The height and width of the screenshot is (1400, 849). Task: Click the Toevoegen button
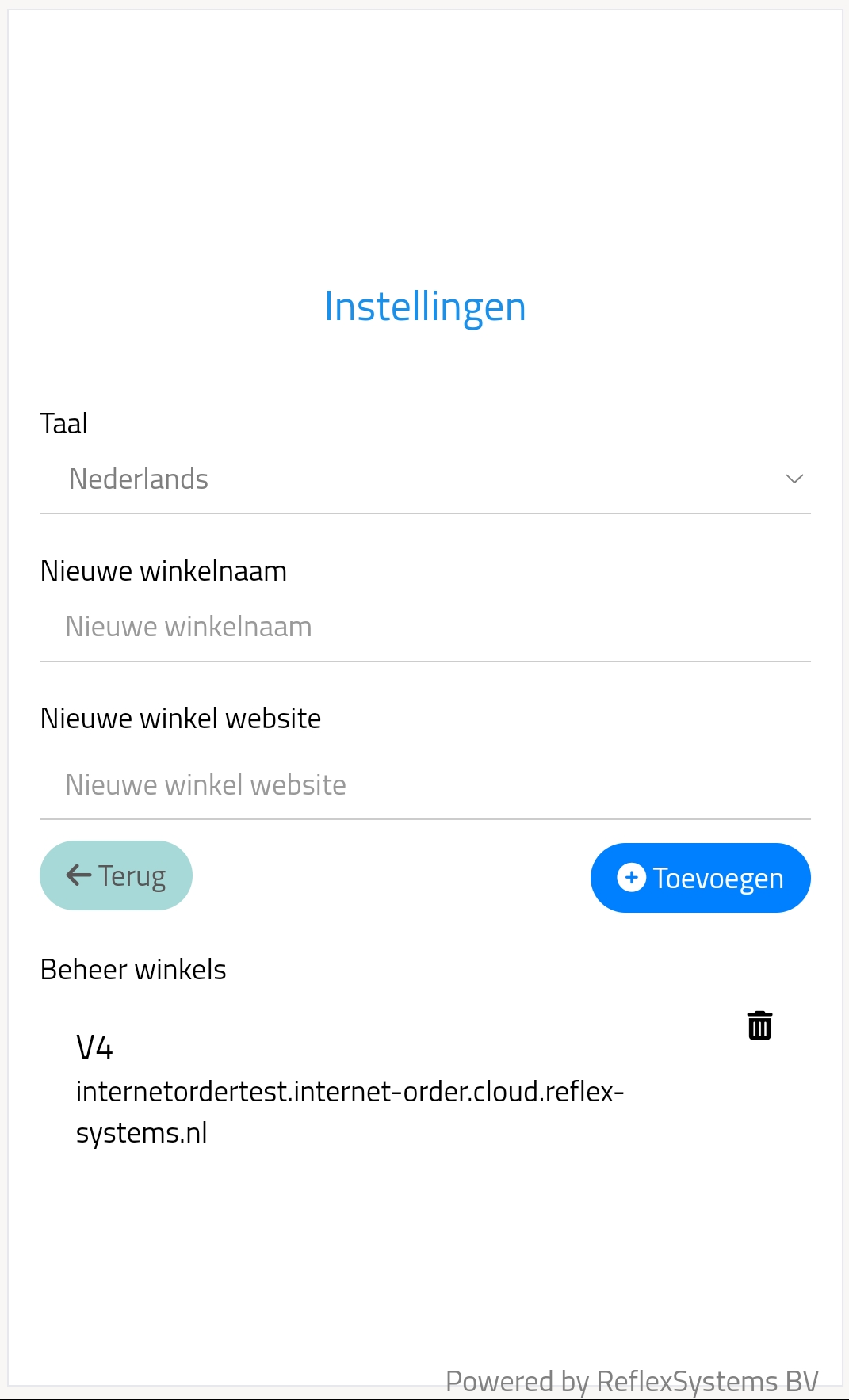pos(700,878)
